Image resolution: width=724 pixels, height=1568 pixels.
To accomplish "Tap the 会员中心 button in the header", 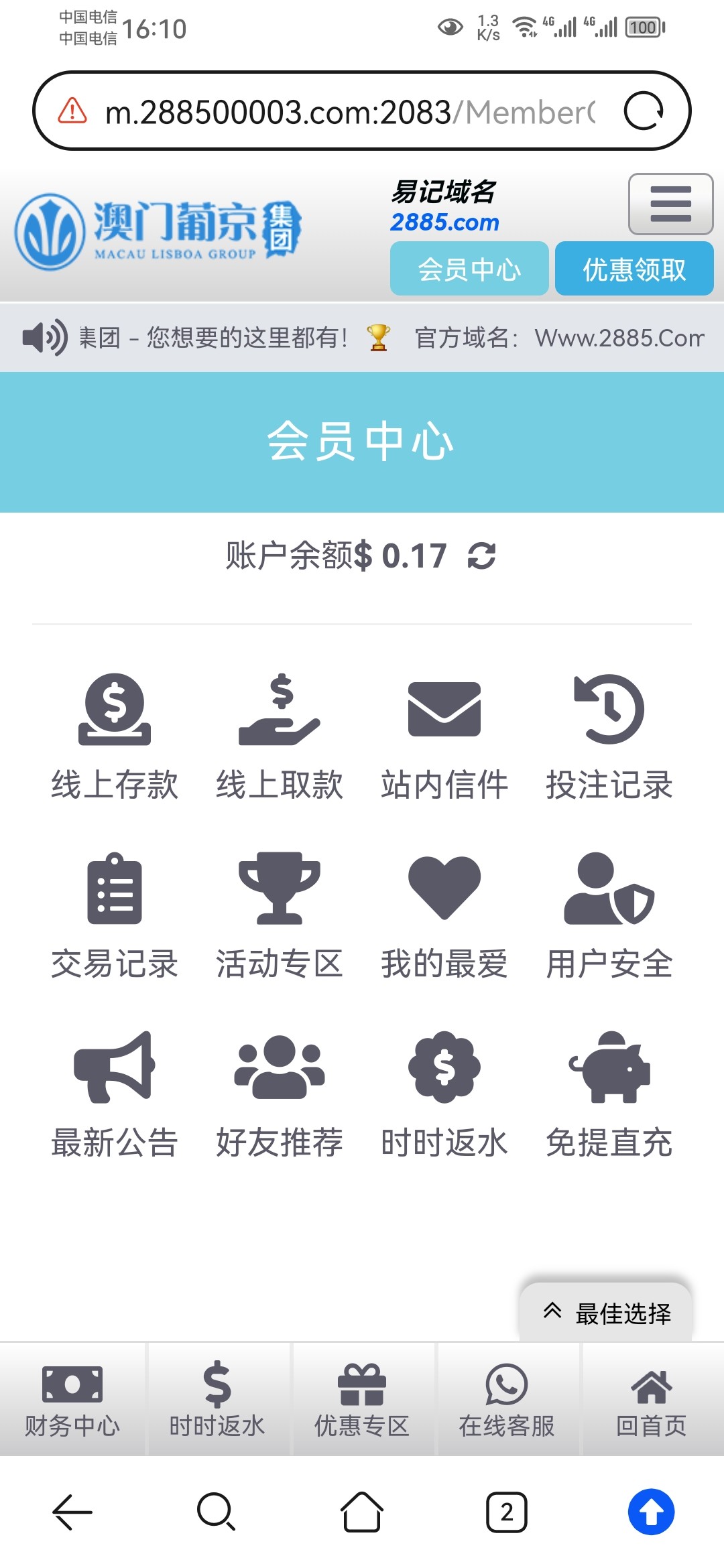I will [469, 269].
